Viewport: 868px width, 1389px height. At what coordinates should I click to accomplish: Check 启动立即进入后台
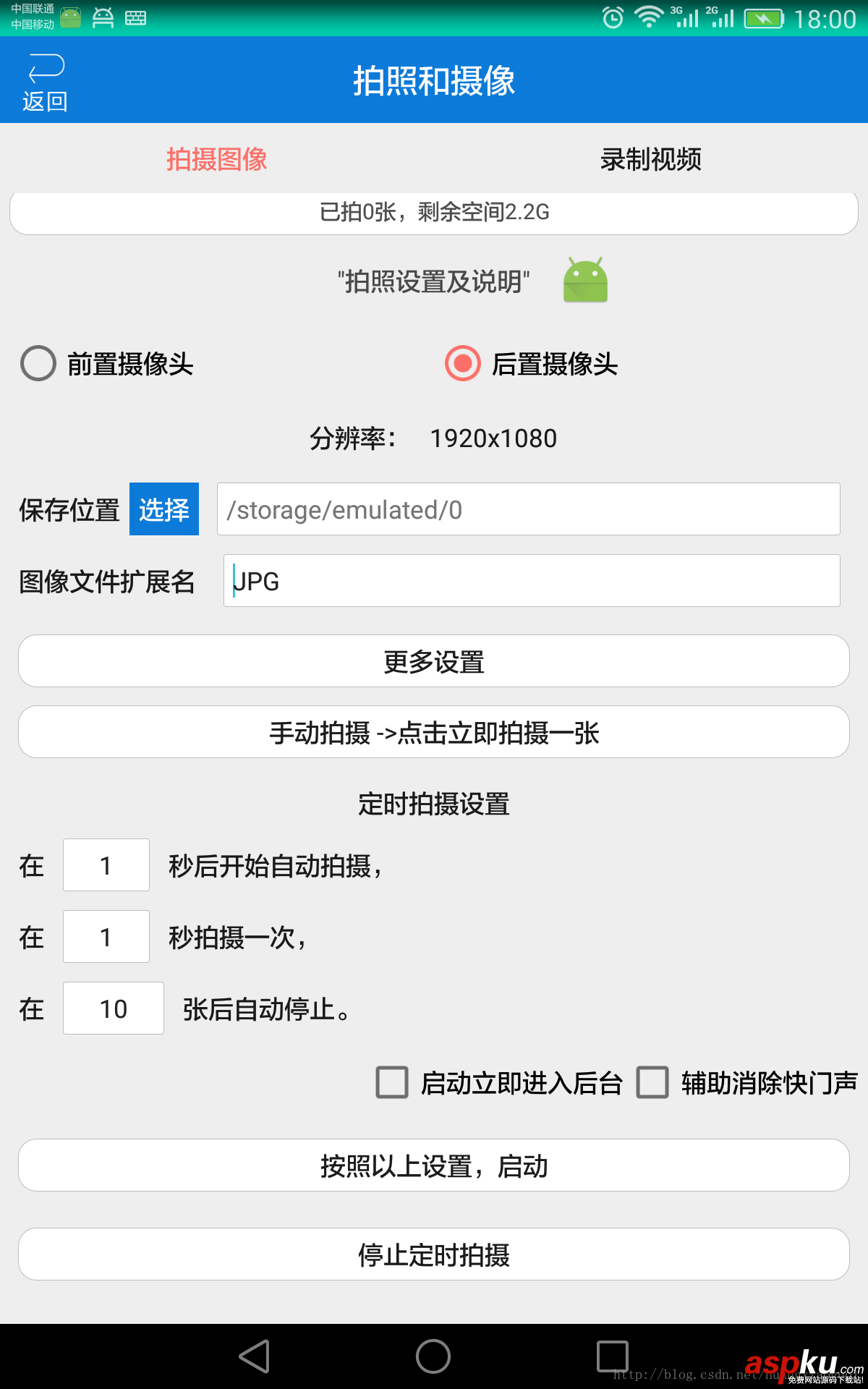(393, 1083)
